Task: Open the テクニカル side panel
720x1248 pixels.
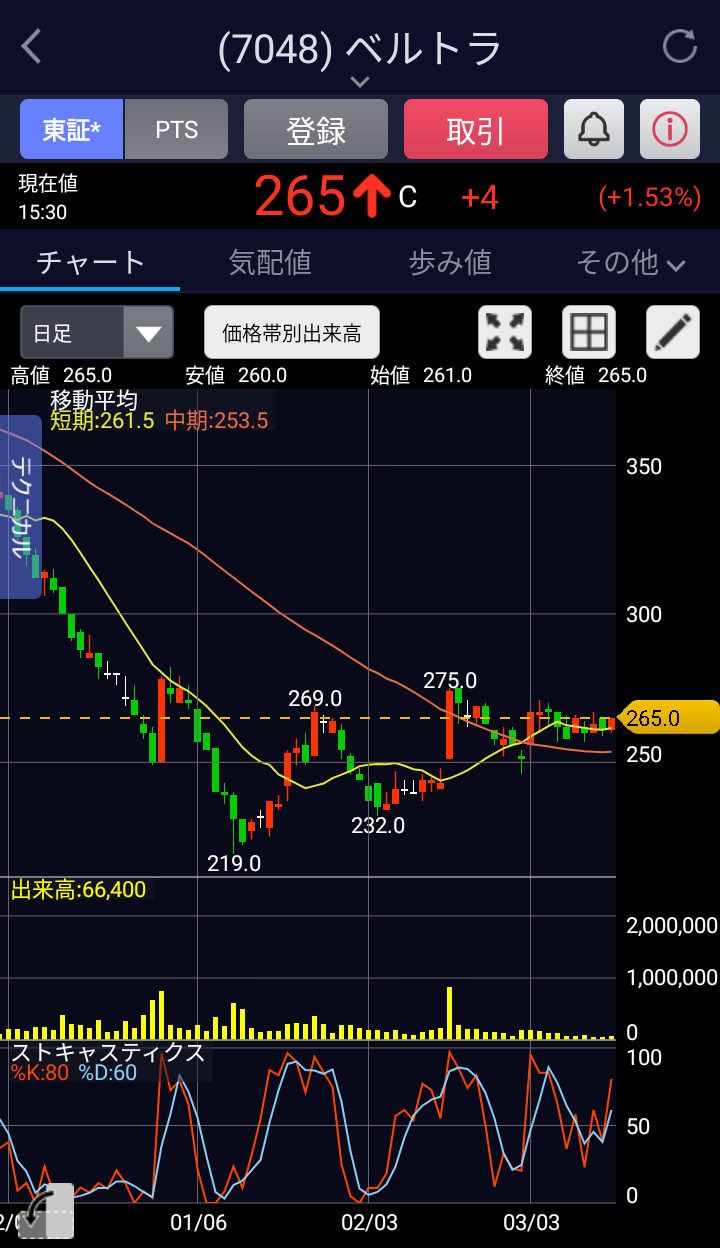Action: pyautogui.click(x=20, y=507)
